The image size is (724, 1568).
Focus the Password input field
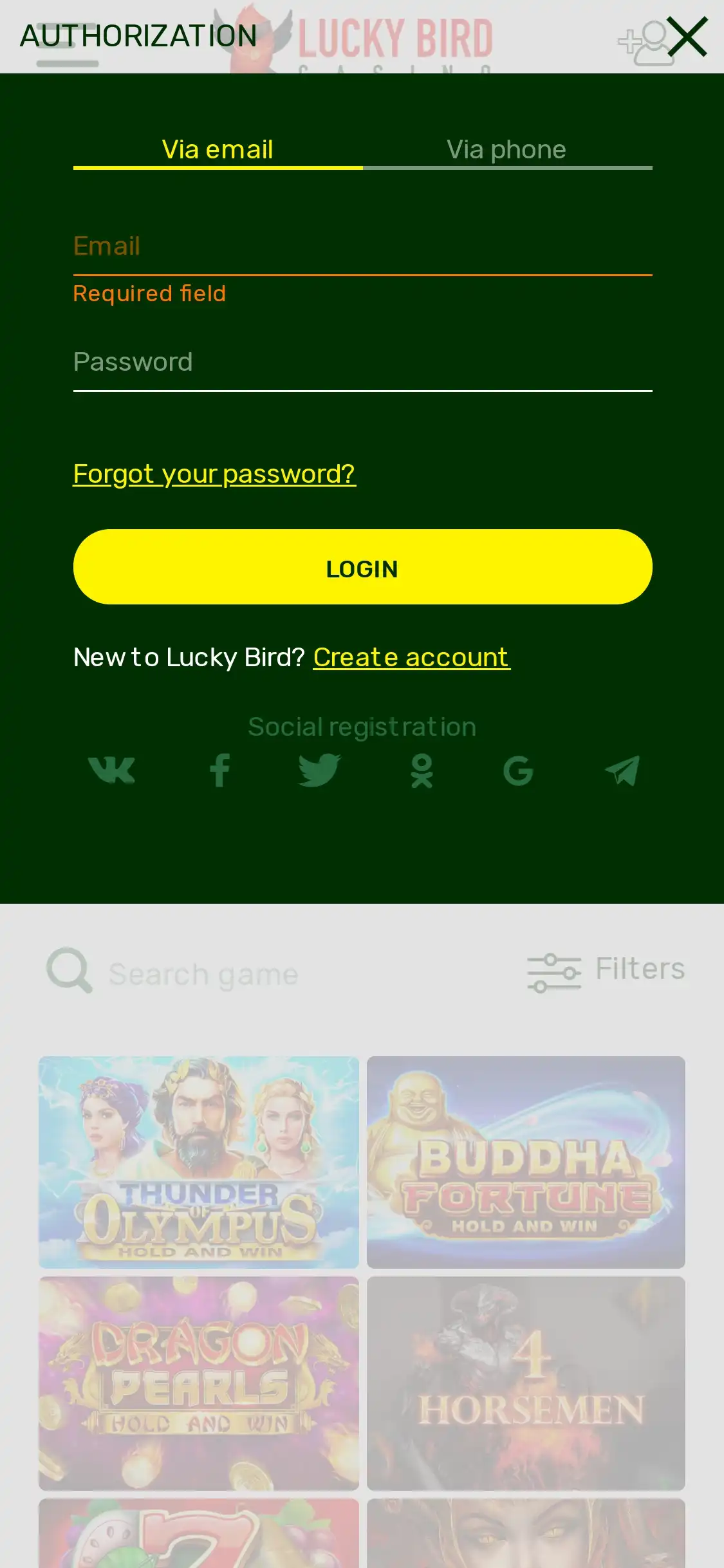tap(362, 363)
